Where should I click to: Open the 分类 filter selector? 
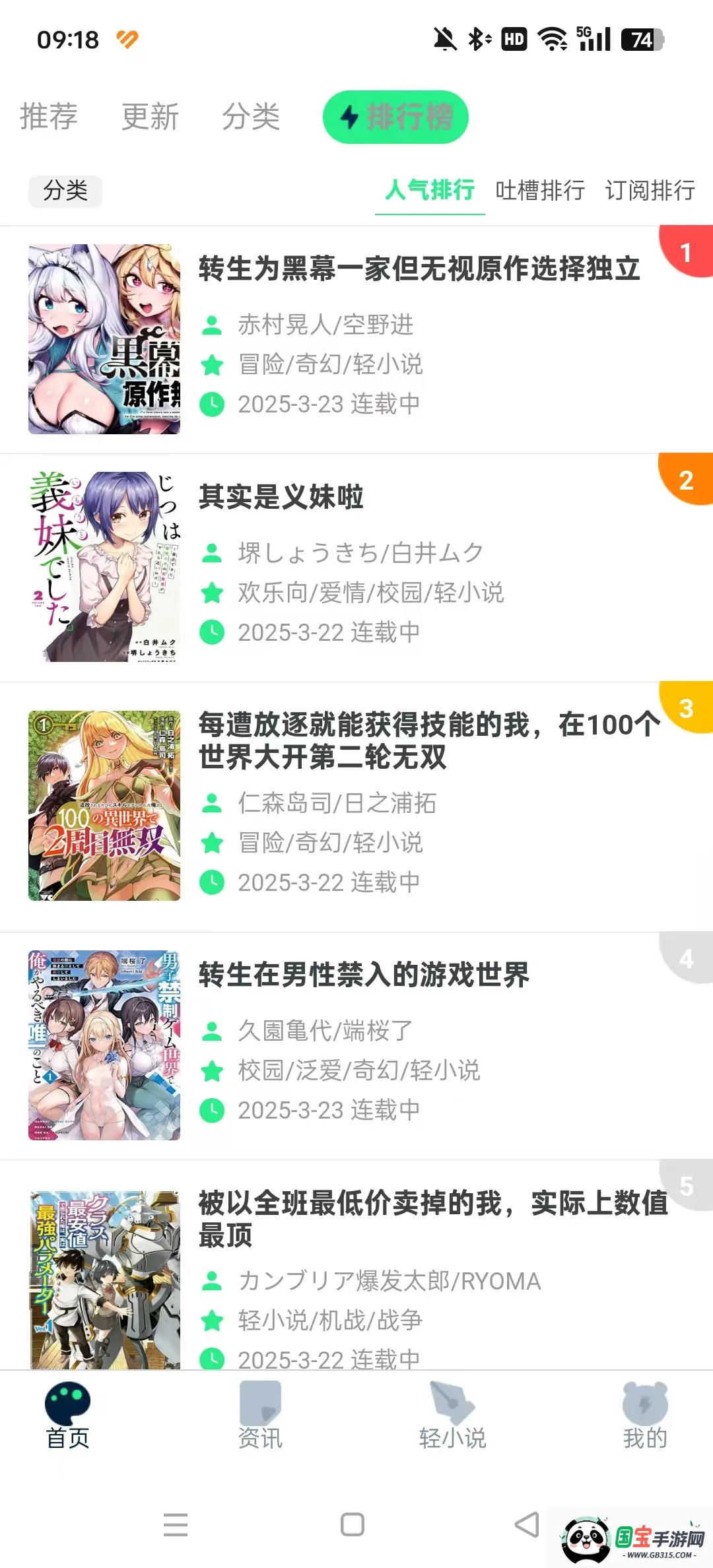[x=66, y=191]
